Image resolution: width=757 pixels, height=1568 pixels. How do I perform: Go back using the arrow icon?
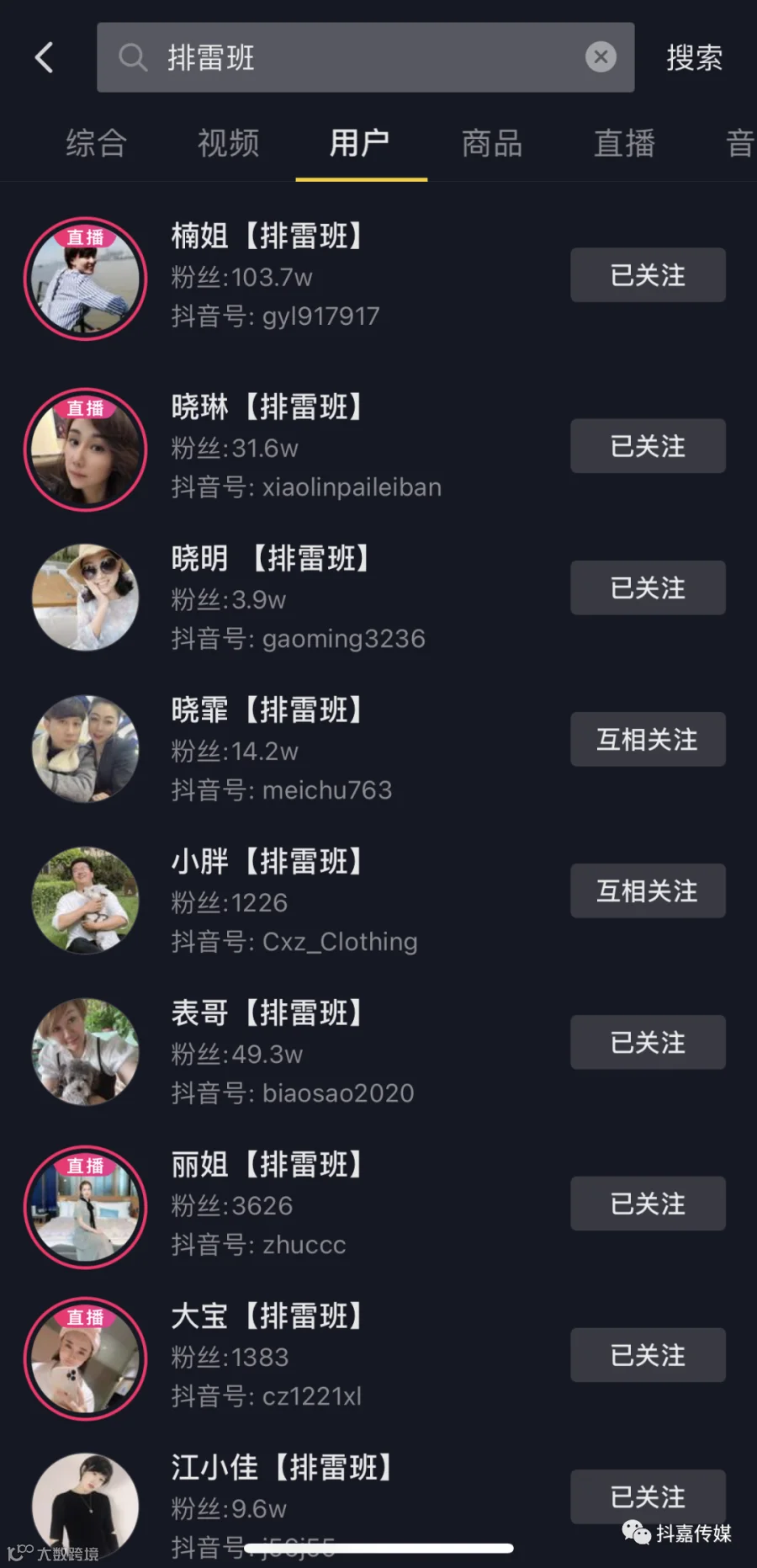tap(45, 57)
